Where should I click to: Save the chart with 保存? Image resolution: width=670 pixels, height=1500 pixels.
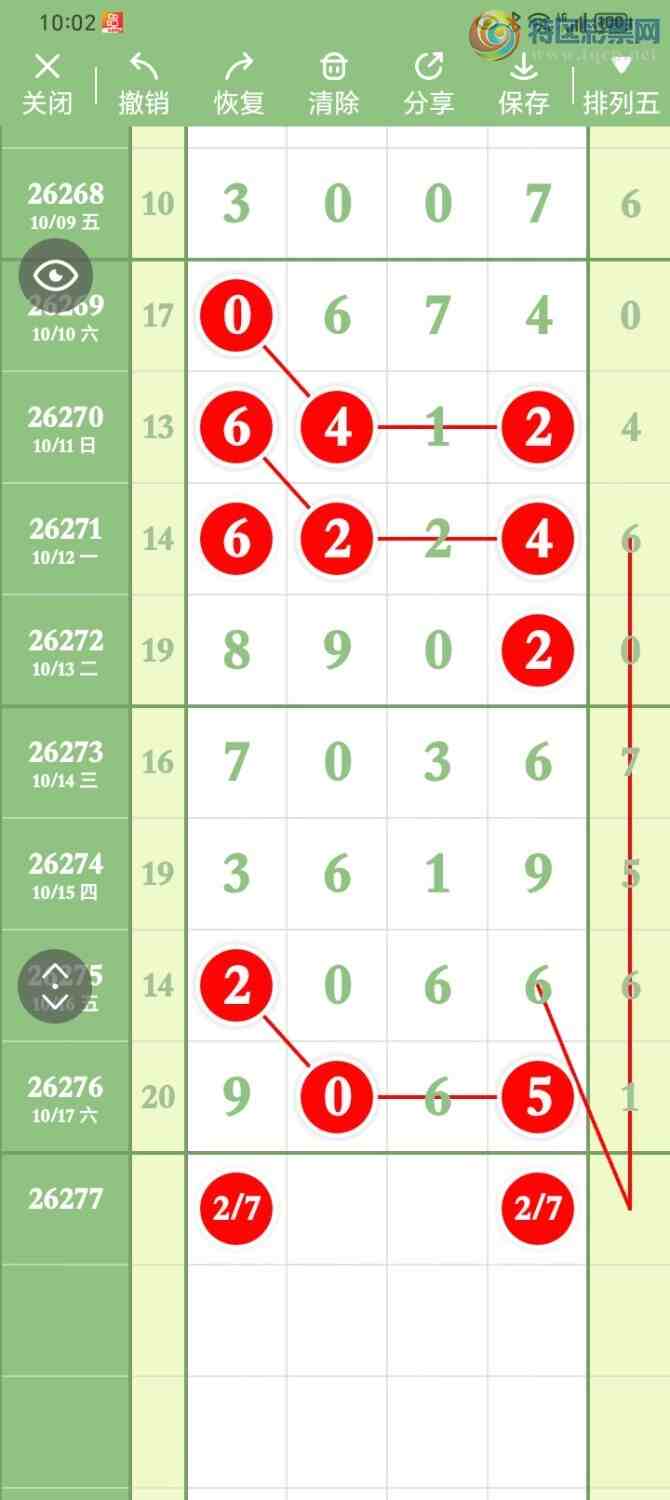click(524, 84)
